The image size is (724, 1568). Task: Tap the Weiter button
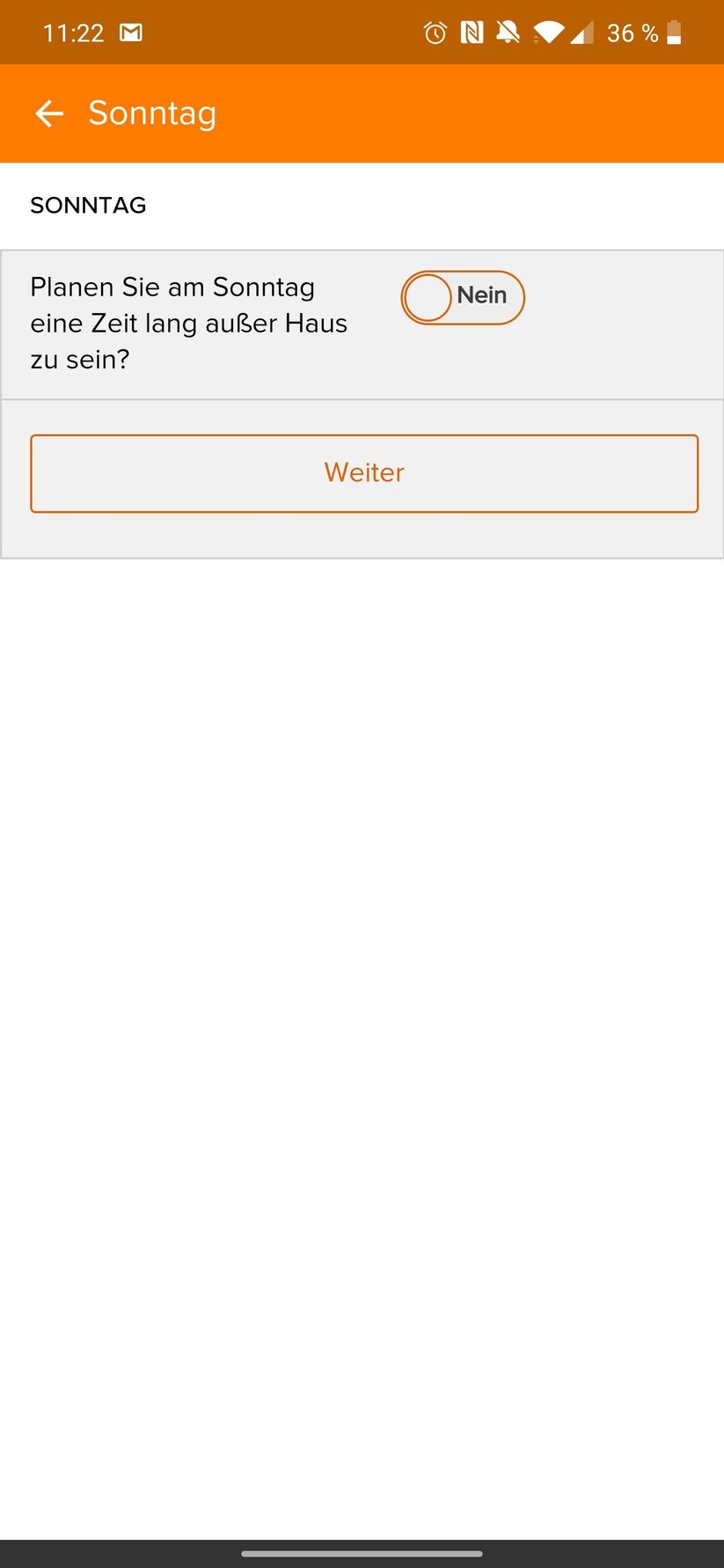tap(364, 473)
